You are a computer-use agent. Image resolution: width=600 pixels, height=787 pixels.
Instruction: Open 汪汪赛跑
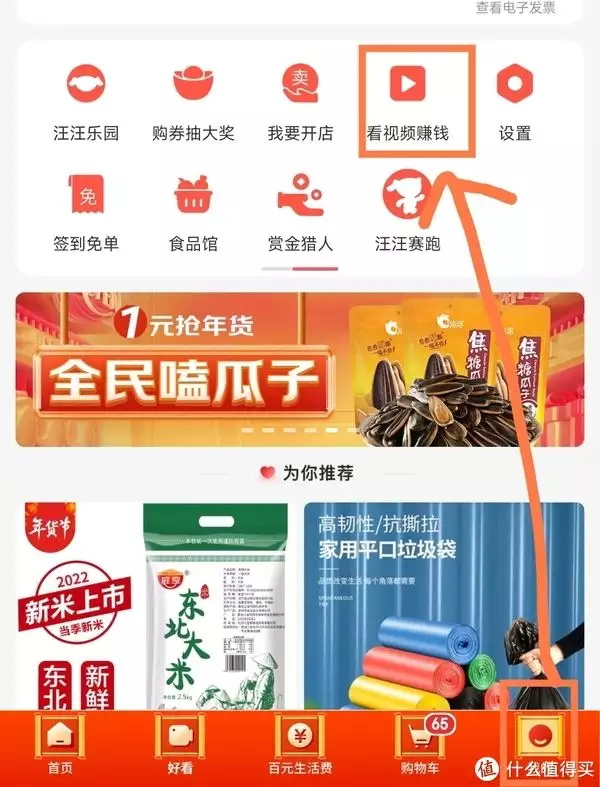pyautogui.click(x=407, y=210)
